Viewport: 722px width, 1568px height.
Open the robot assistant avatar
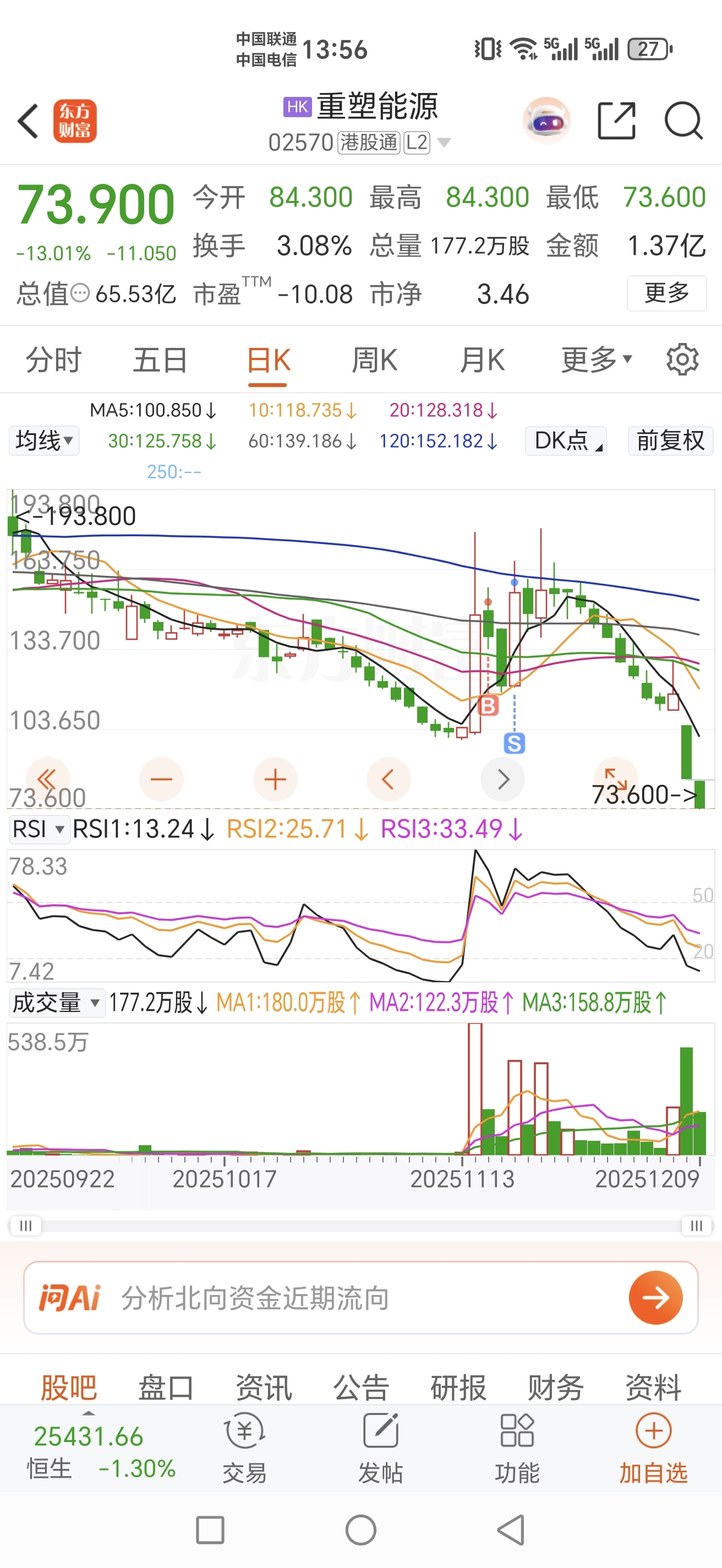point(546,121)
